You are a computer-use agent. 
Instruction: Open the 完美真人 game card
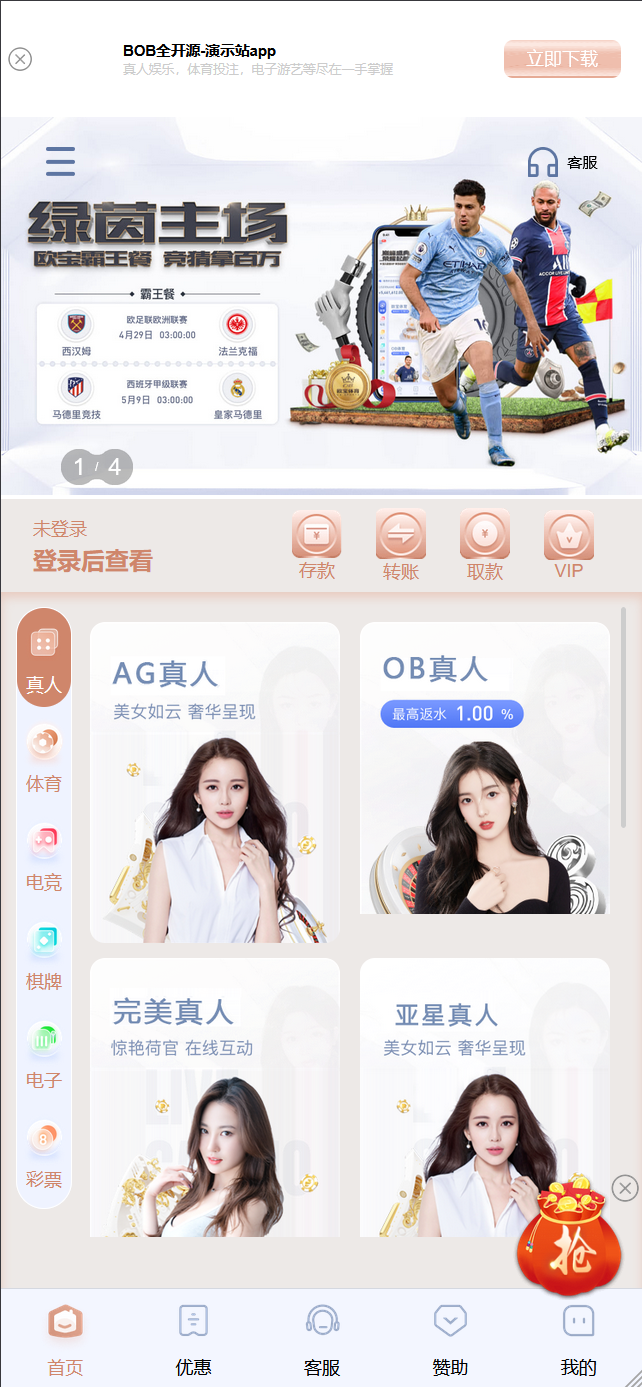(x=215, y=1097)
